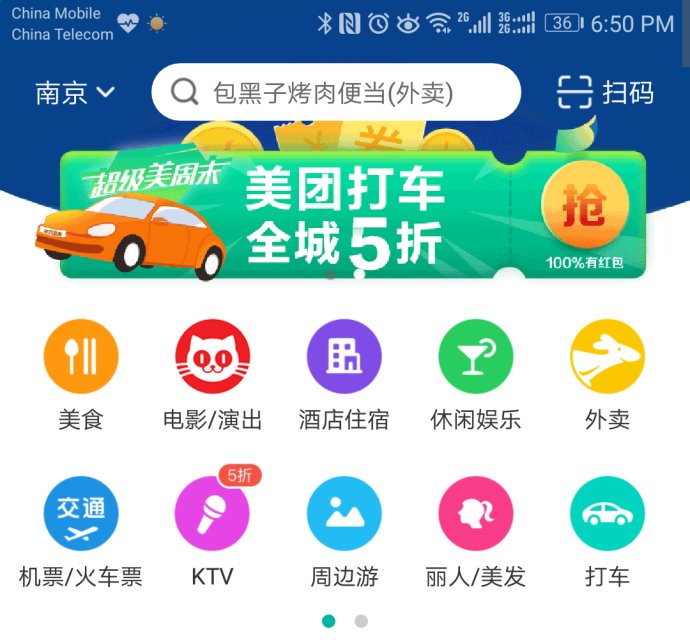The height and width of the screenshot is (640, 690).
Task: Open the 扫码 scan code button
Action: (605, 93)
